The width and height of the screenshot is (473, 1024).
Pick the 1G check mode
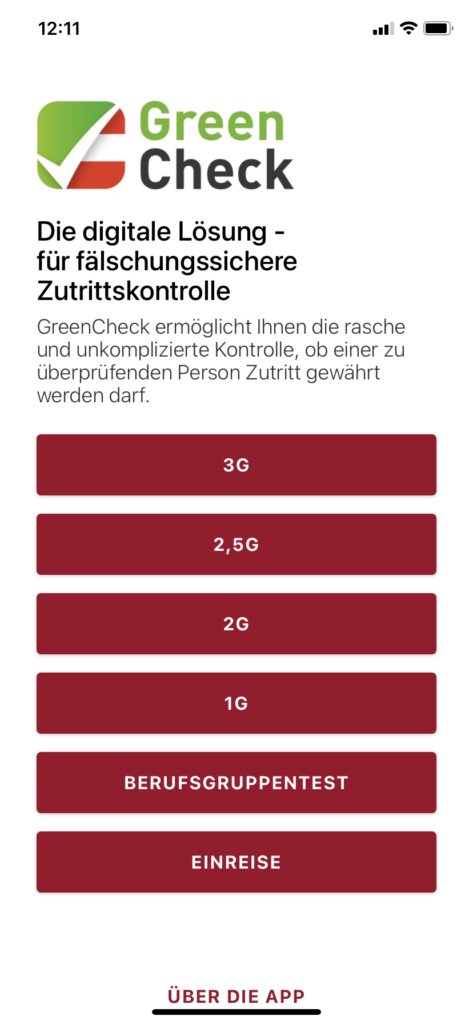(x=236, y=703)
